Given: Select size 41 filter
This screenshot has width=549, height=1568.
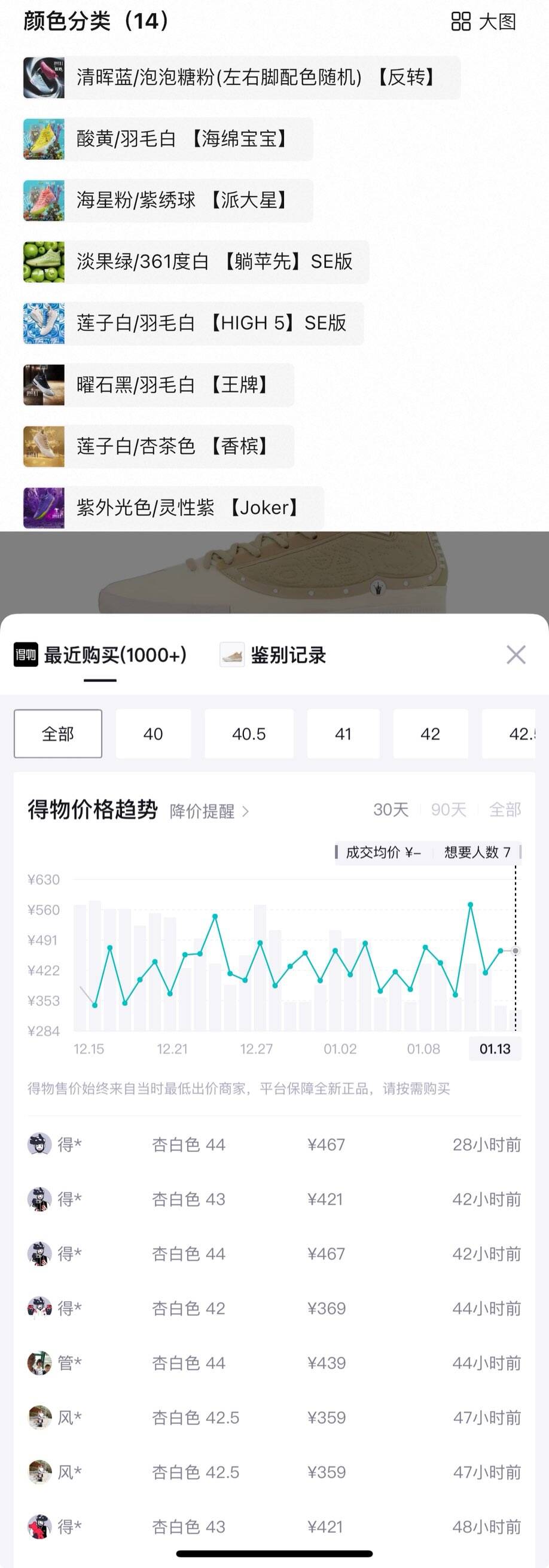Looking at the screenshot, I should click(x=344, y=734).
